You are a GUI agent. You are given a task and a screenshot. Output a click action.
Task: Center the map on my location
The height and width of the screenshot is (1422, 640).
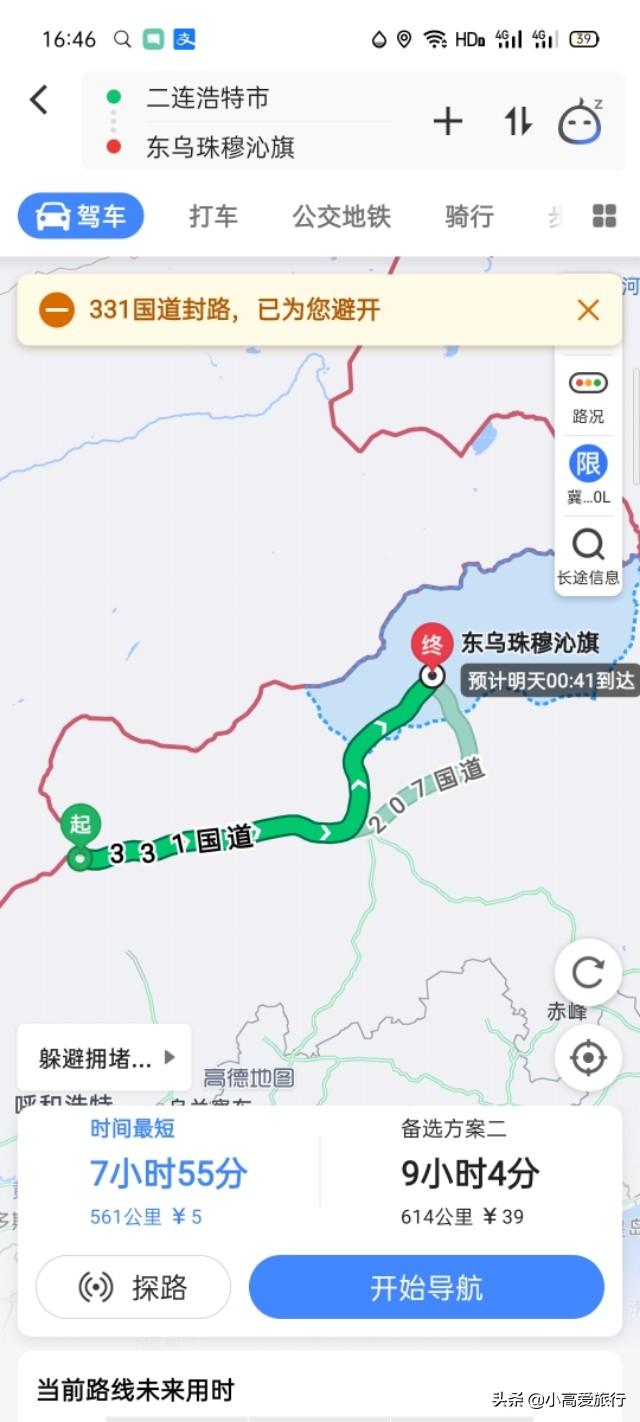[588, 1057]
